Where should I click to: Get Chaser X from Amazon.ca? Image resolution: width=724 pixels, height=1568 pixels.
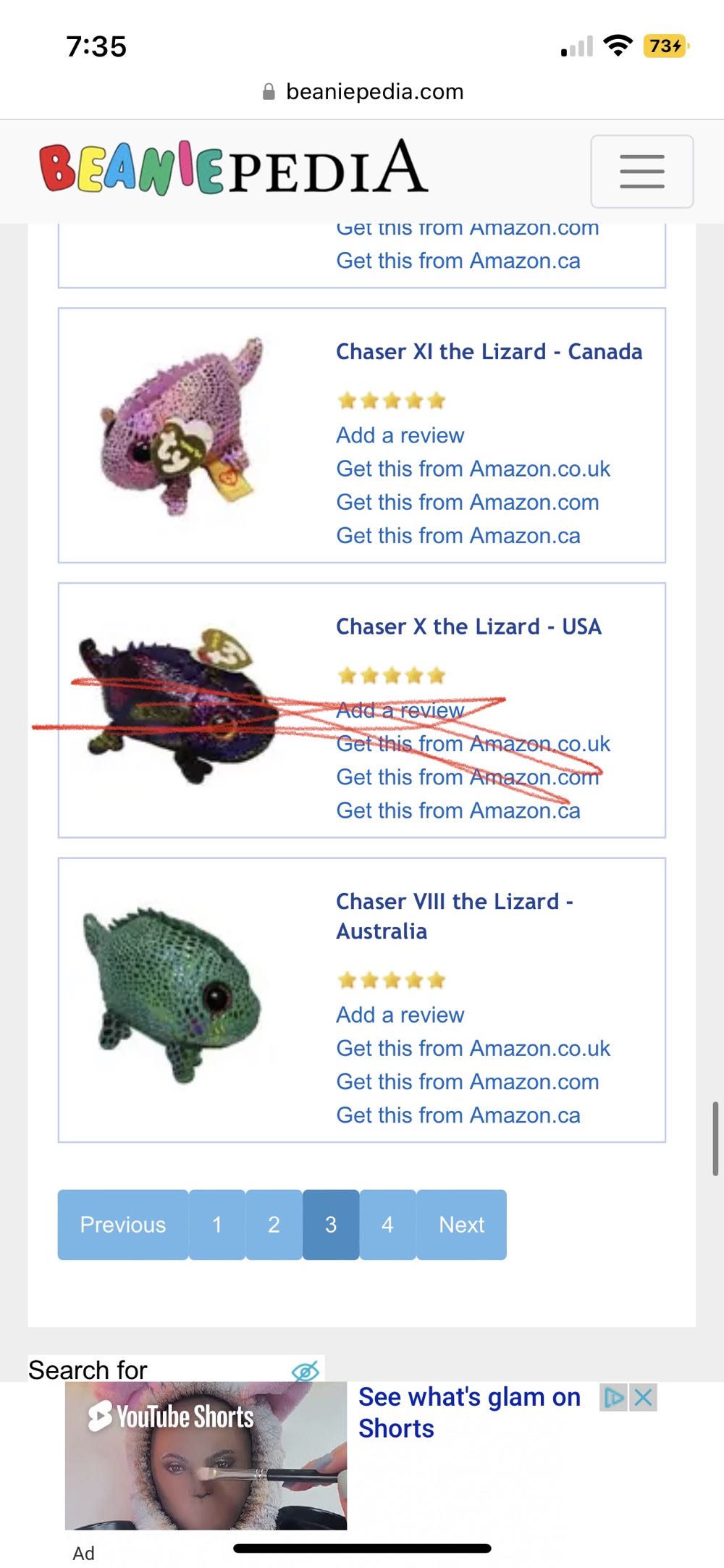[x=458, y=810]
